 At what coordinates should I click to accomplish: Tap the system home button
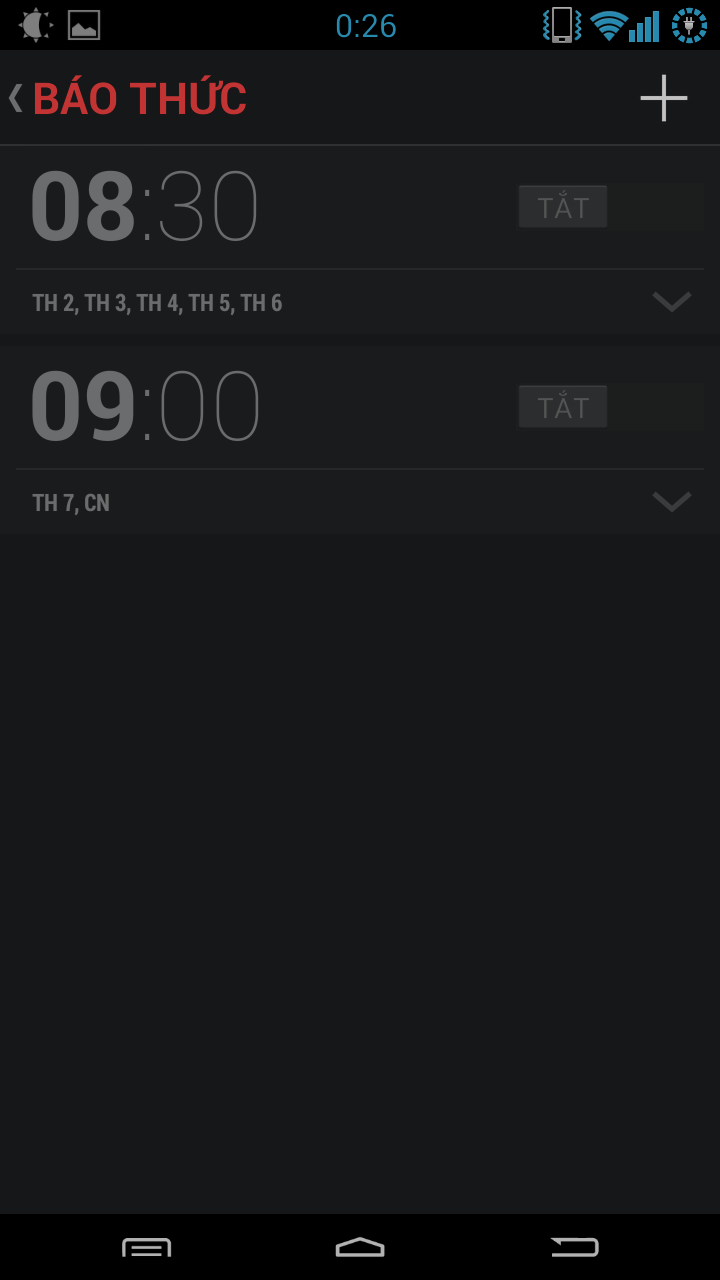coord(360,1247)
